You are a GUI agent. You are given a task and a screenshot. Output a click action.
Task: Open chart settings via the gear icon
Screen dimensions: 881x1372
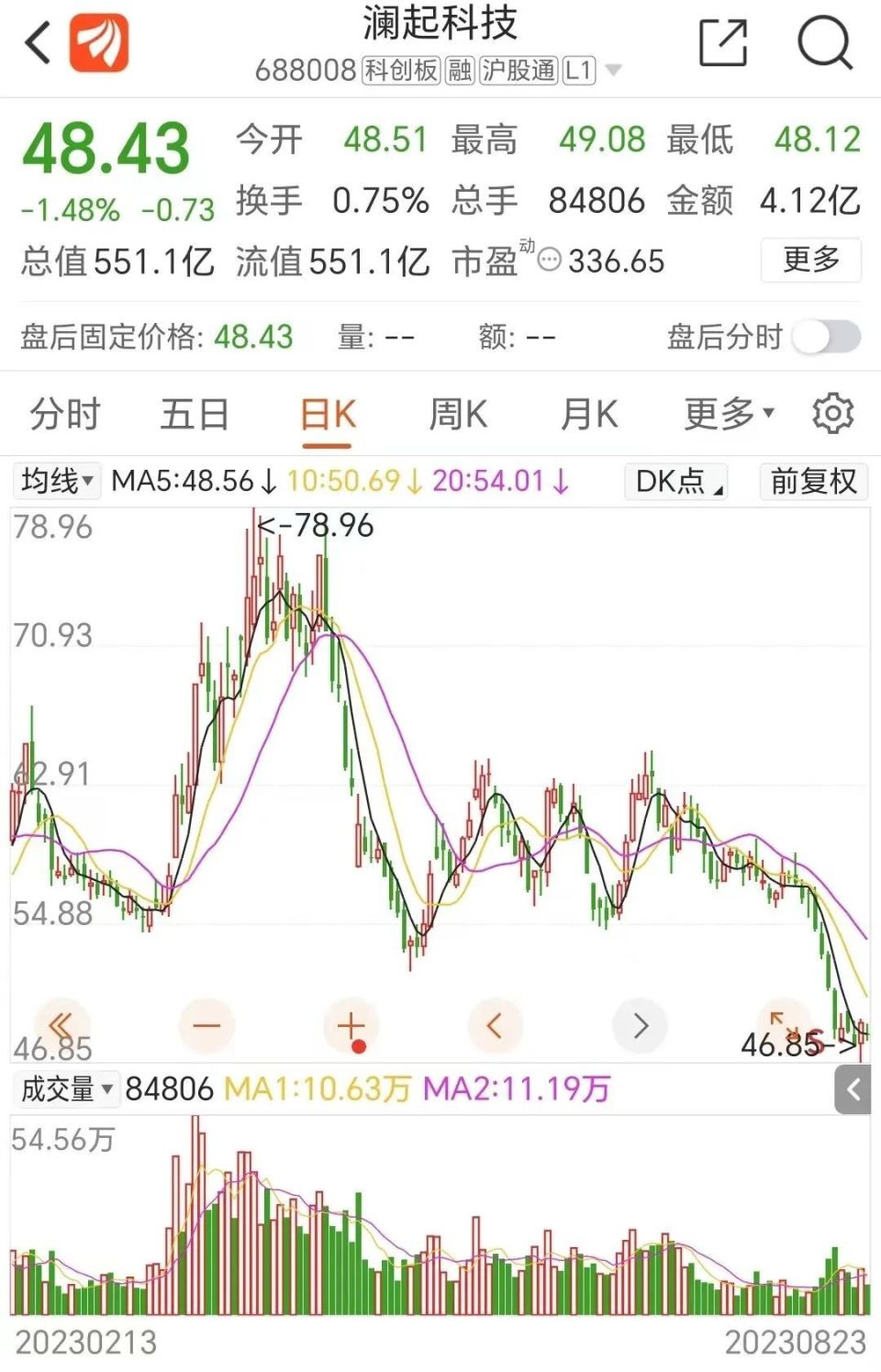tap(833, 414)
